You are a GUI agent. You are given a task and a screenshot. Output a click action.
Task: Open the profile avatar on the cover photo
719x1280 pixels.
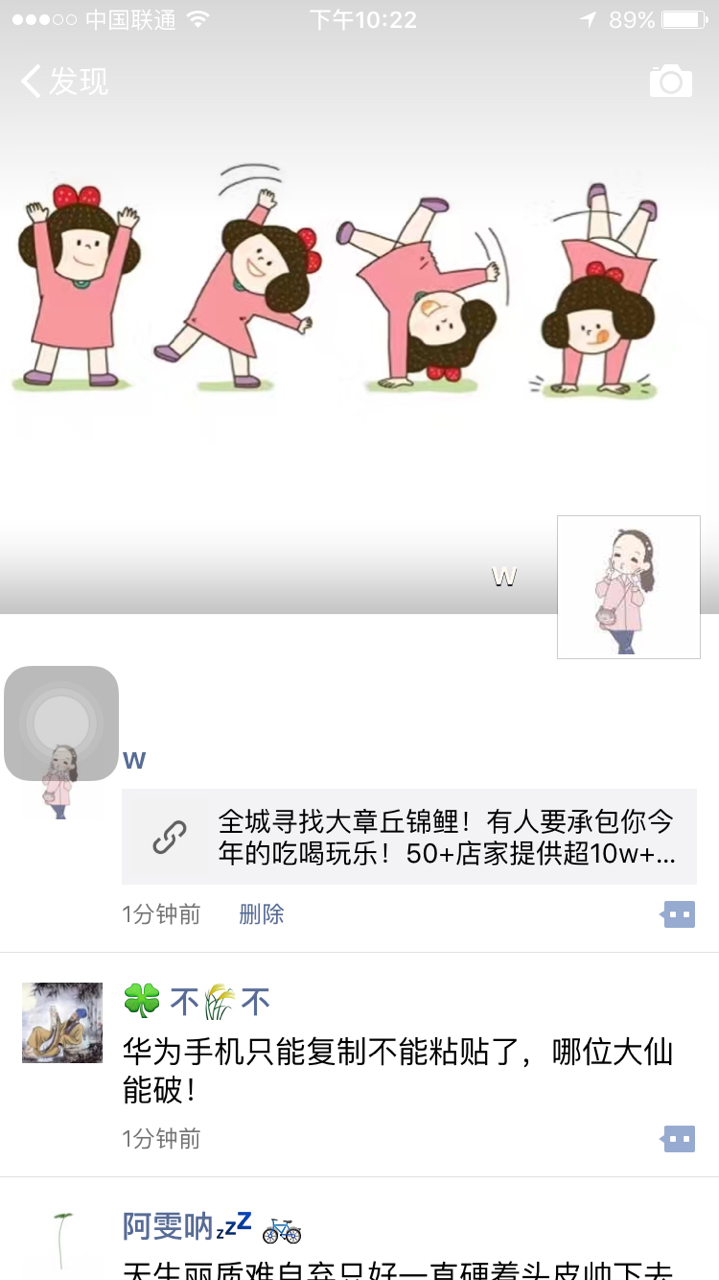(628, 587)
